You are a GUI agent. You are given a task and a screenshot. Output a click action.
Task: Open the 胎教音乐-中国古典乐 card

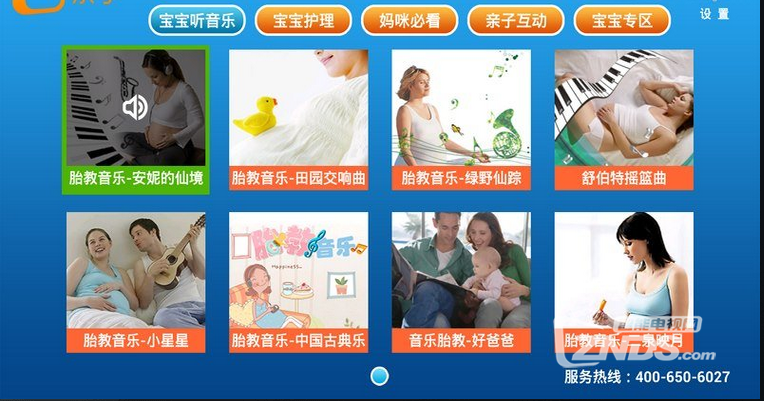(x=298, y=282)
